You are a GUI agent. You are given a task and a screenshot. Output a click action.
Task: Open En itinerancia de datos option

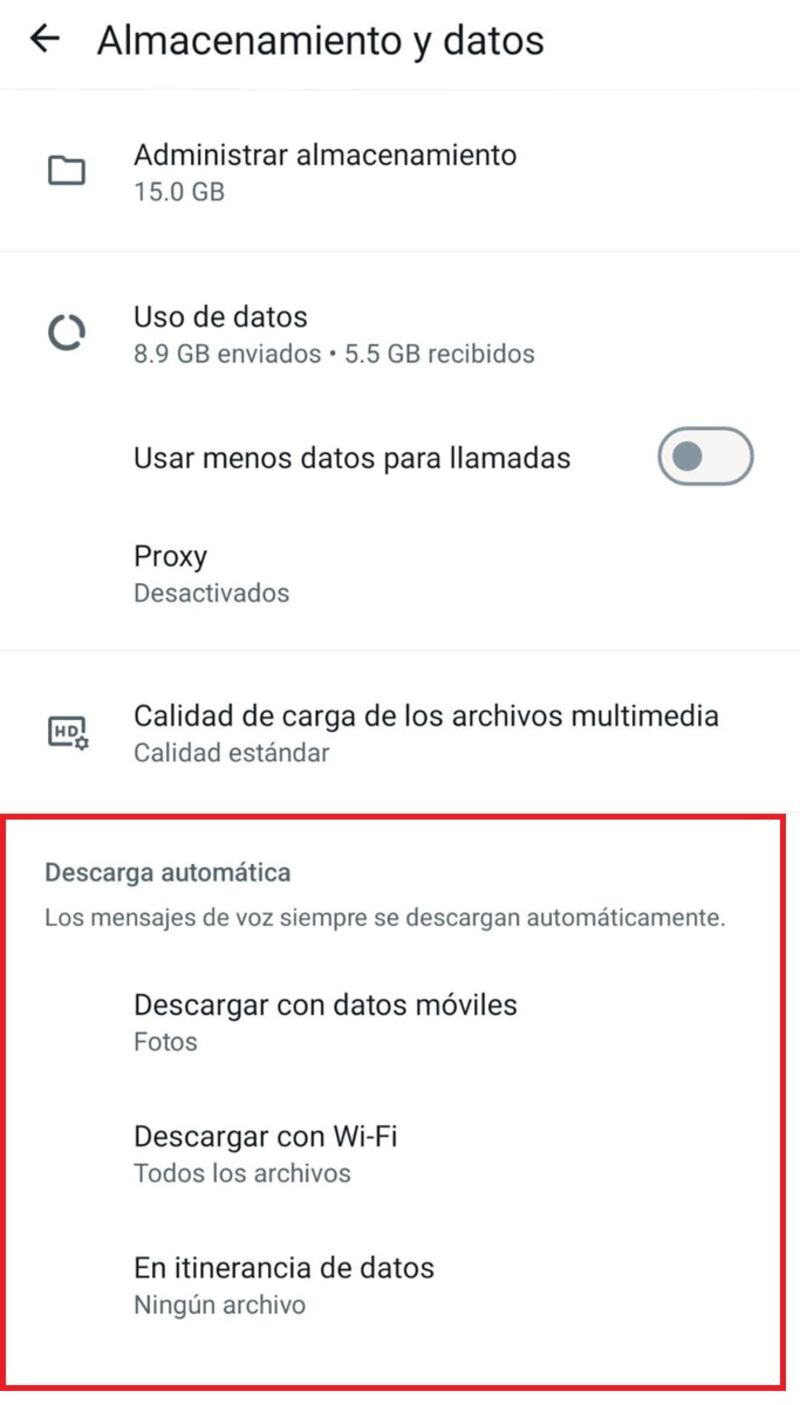pyautogui.click(x=284, y=1285)
